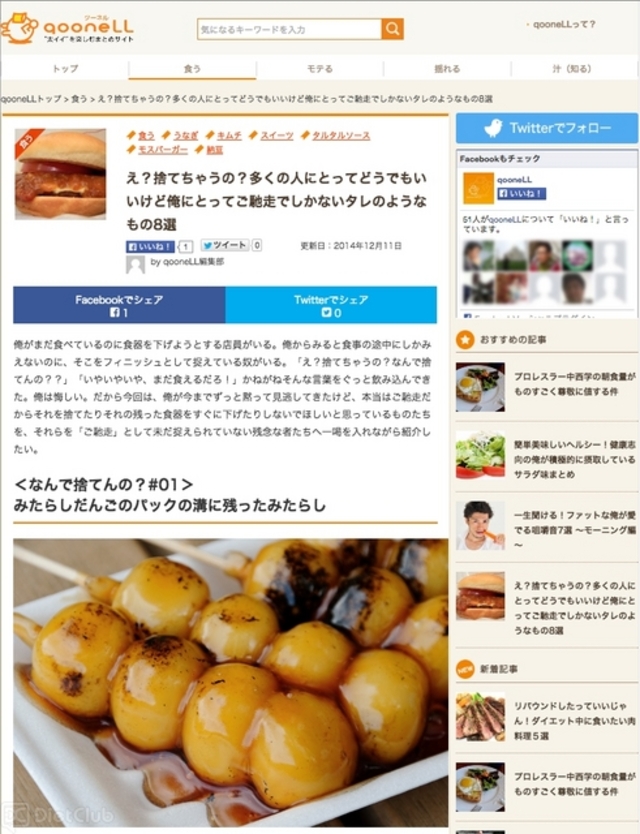Tap the ツイート button under the title
640x834 pixels.
pyautogui.click(x=225, y=246)
